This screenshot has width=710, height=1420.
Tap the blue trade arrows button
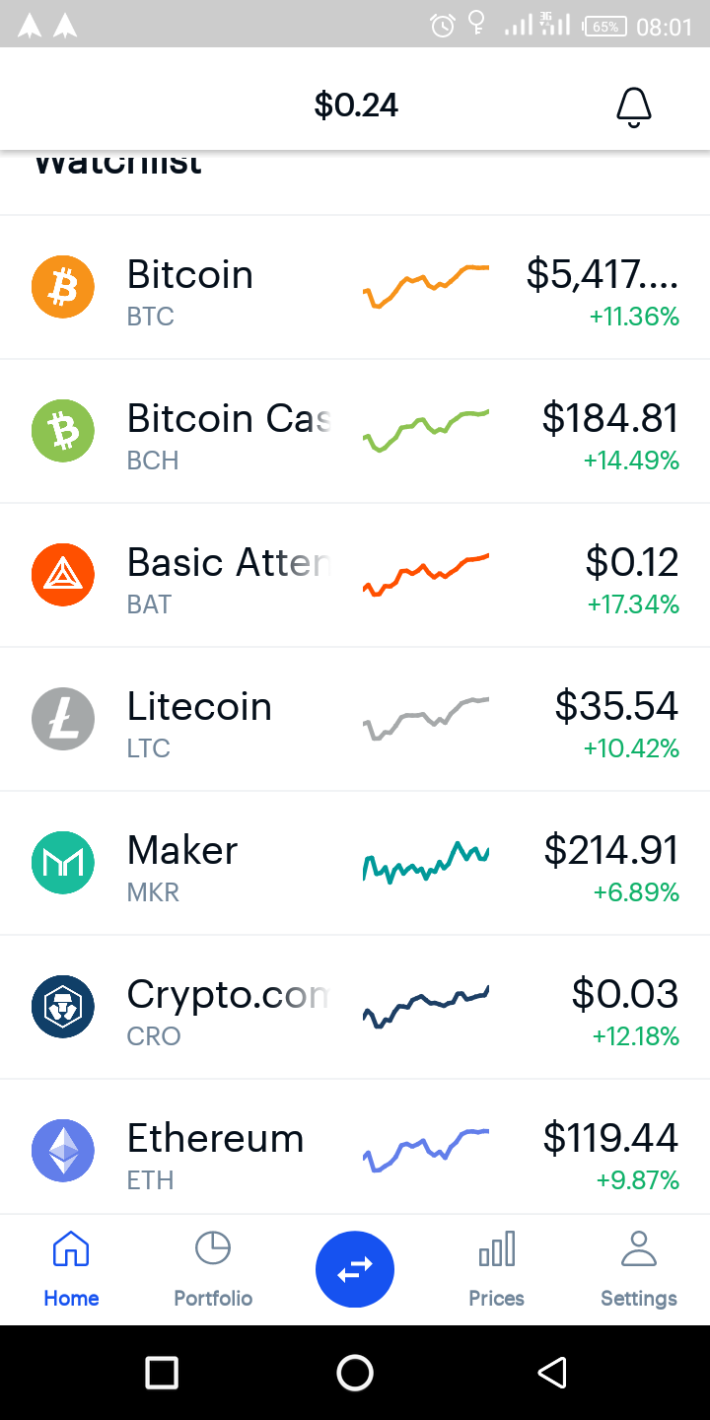355,1269
